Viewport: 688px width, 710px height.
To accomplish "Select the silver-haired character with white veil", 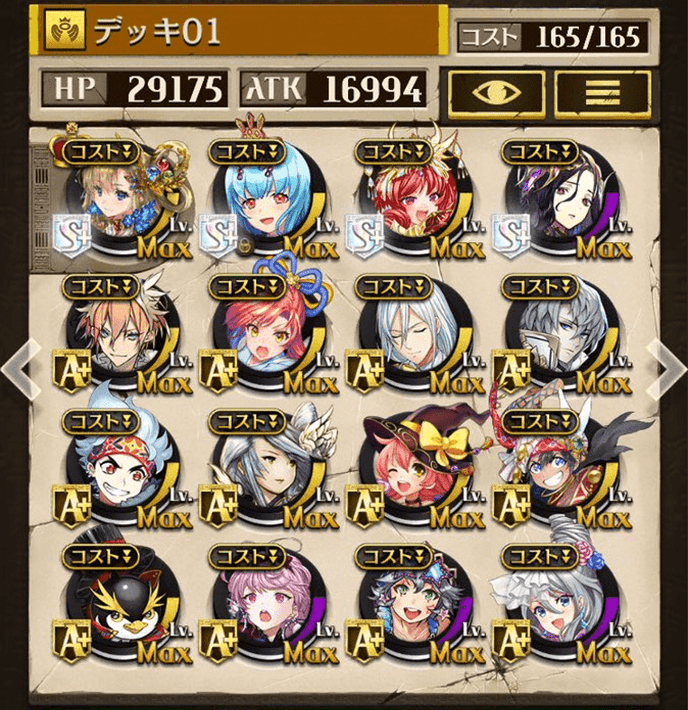I will point(554,605).
